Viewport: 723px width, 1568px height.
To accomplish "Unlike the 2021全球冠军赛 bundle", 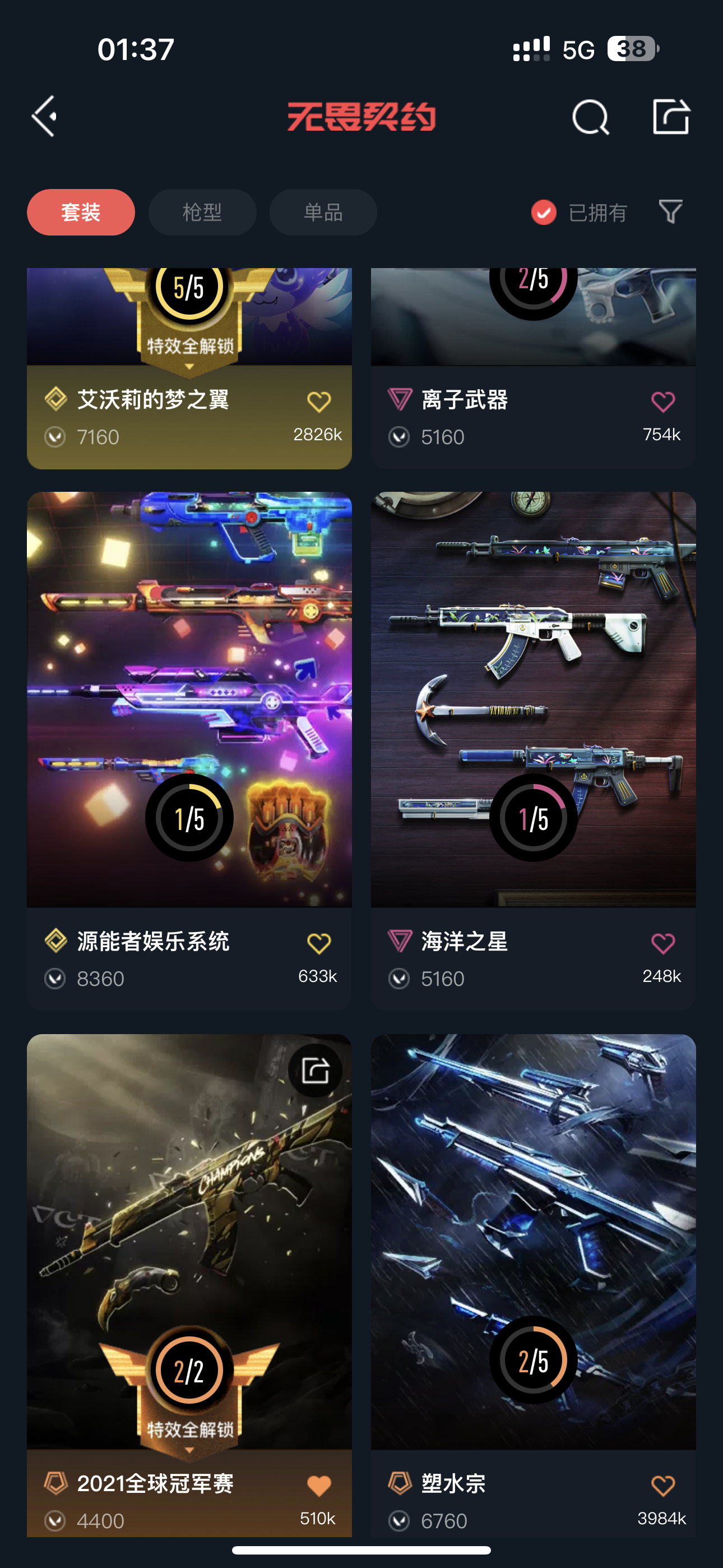I will tap(318, 1486).
